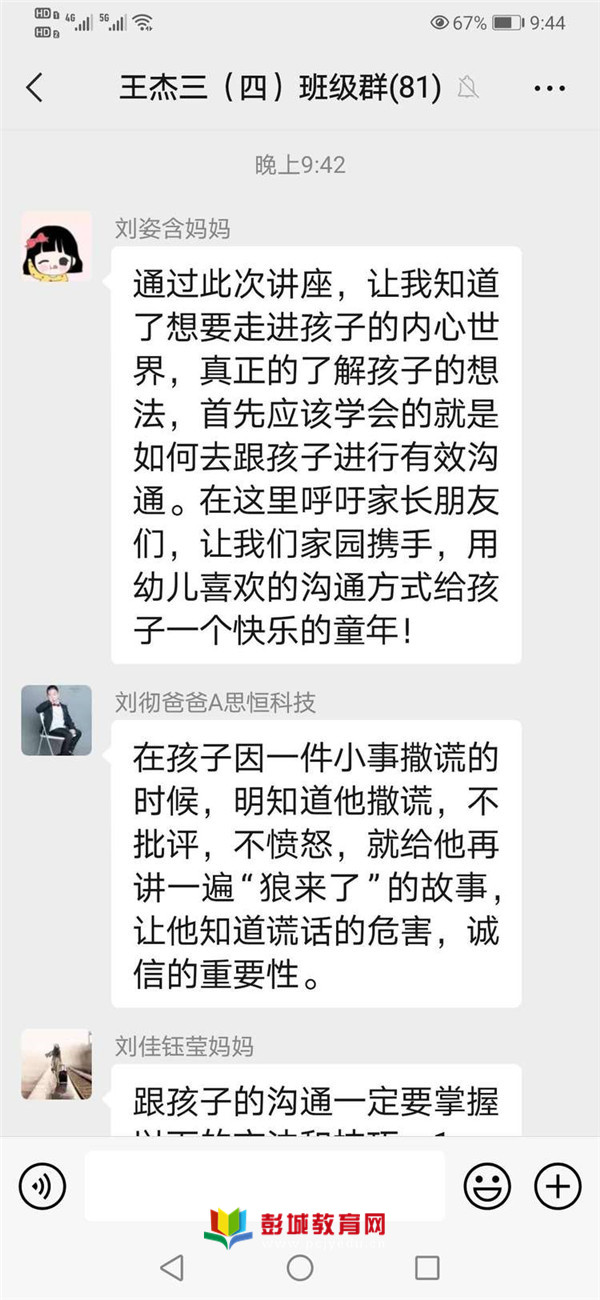Image resolution: width=600 pixels, height=1300 pixels.
Task: Tap the system home button
Action: [300, 1268]
